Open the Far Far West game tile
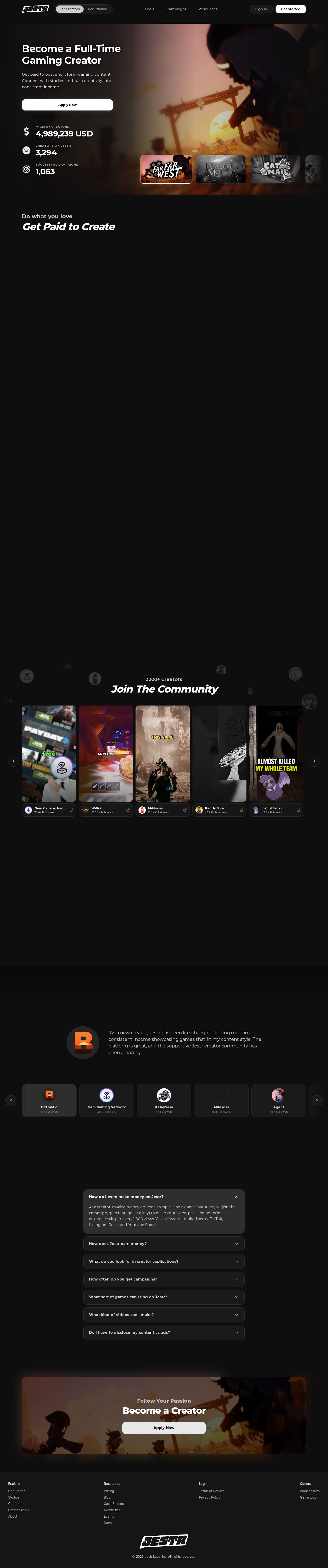This screenshot has width=328, height=1568. click(166, 169)
